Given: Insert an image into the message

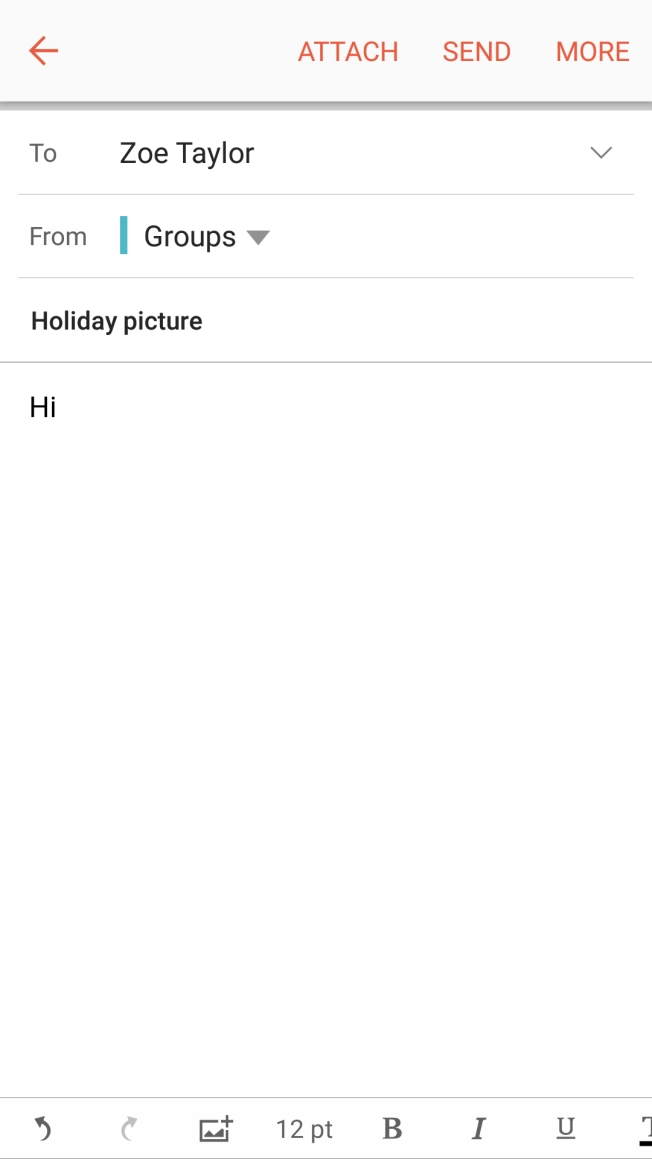Looking at the screenshot, I should (215, 1129).
